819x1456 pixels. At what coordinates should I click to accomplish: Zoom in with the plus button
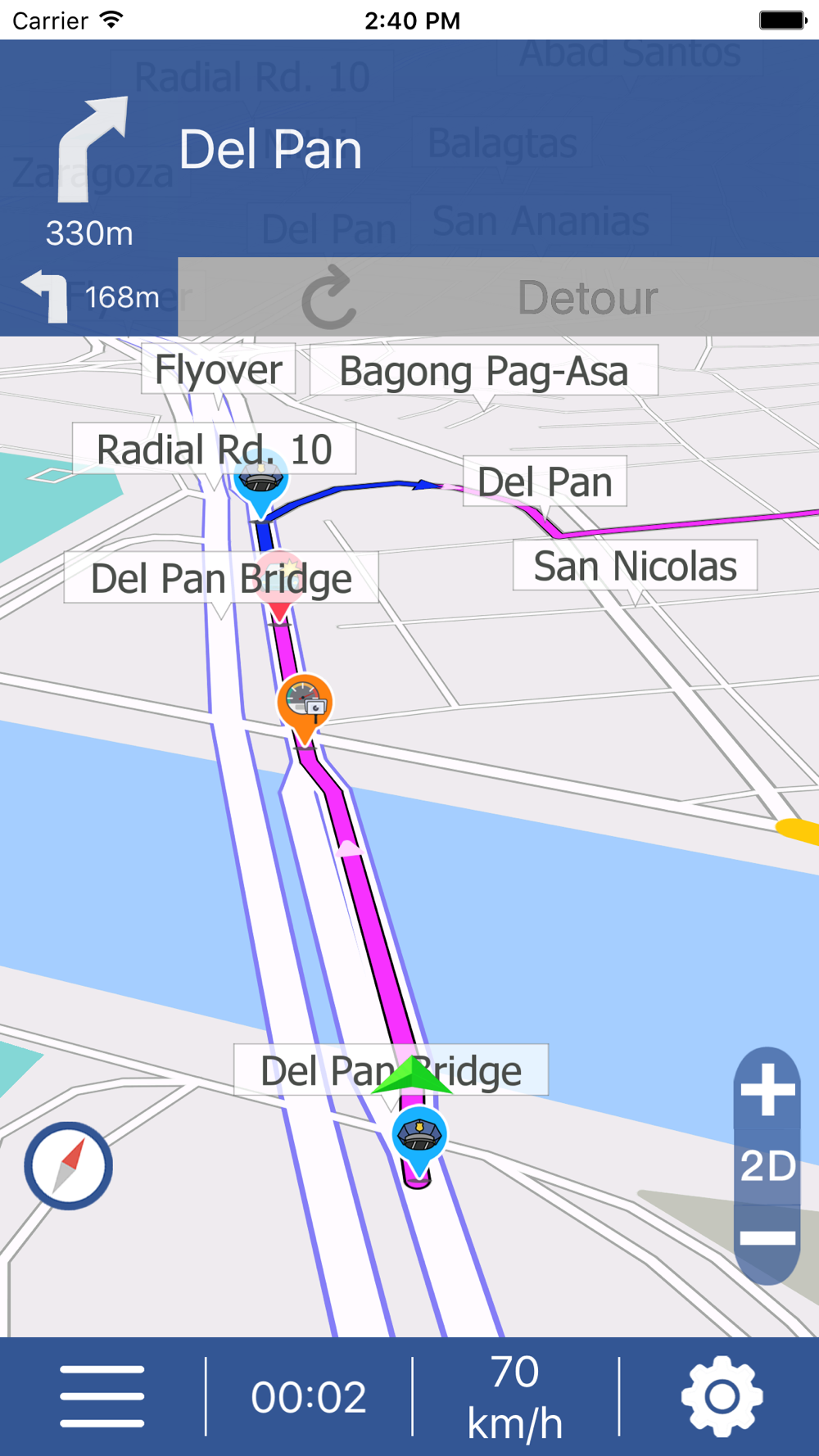(x=767, y=1091)
